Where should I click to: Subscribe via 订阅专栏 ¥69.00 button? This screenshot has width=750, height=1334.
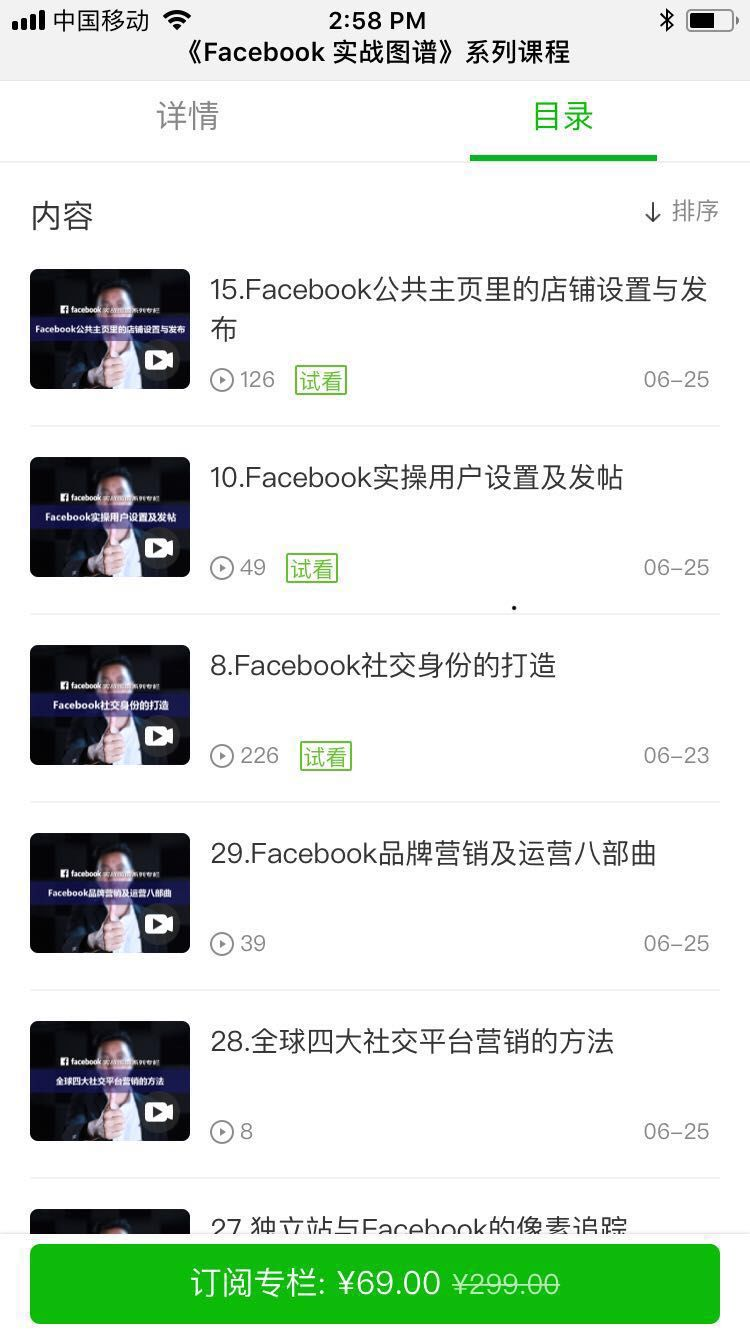[375, 1284]
